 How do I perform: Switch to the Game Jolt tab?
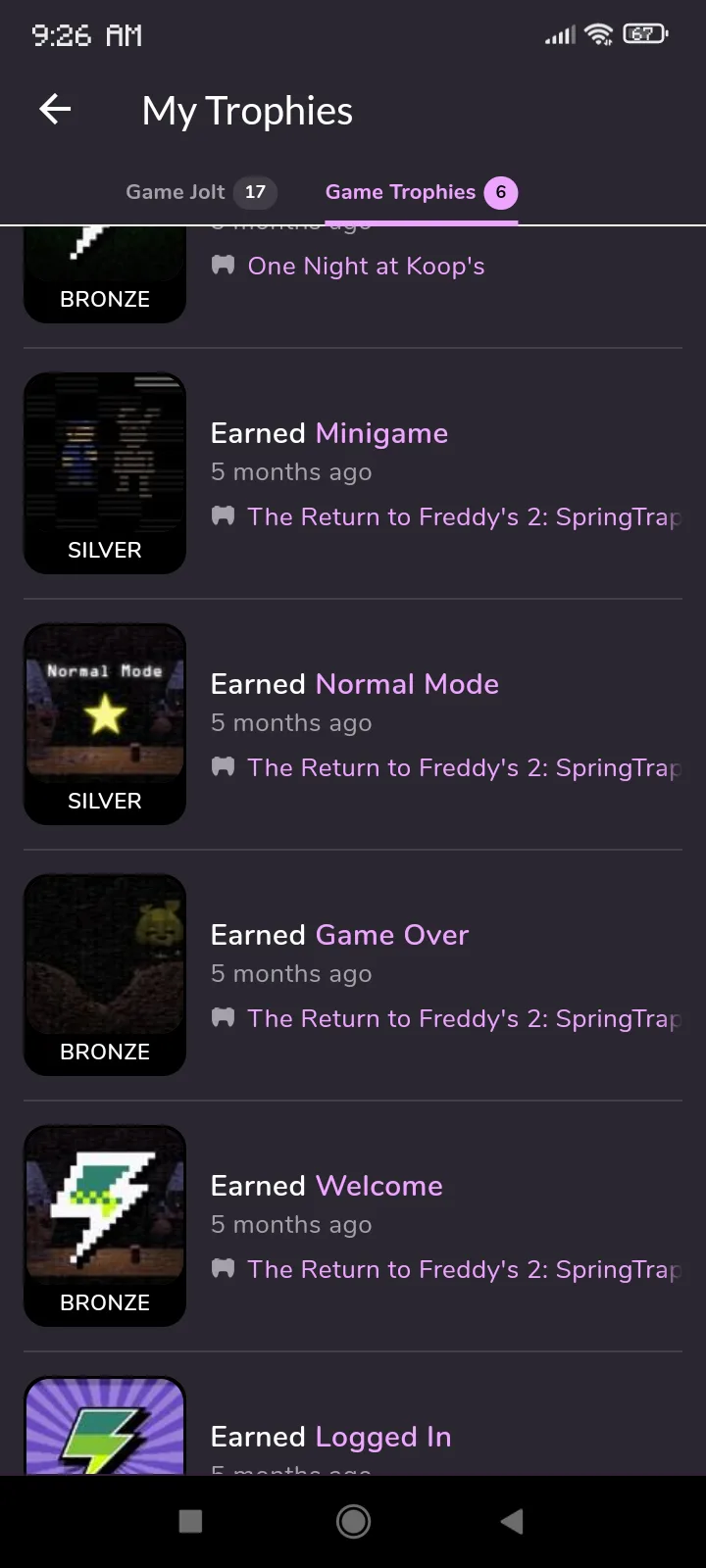point(200,192)
